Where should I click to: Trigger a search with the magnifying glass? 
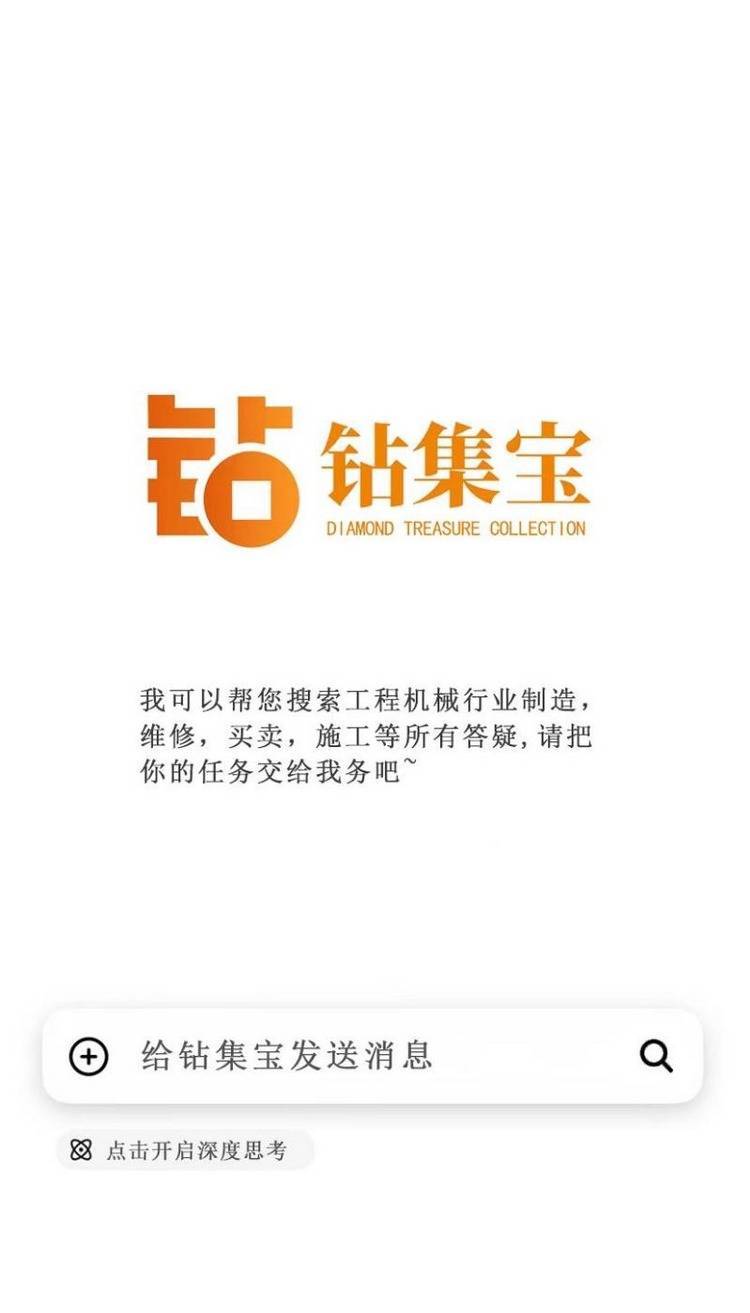tap(655, 1053)
